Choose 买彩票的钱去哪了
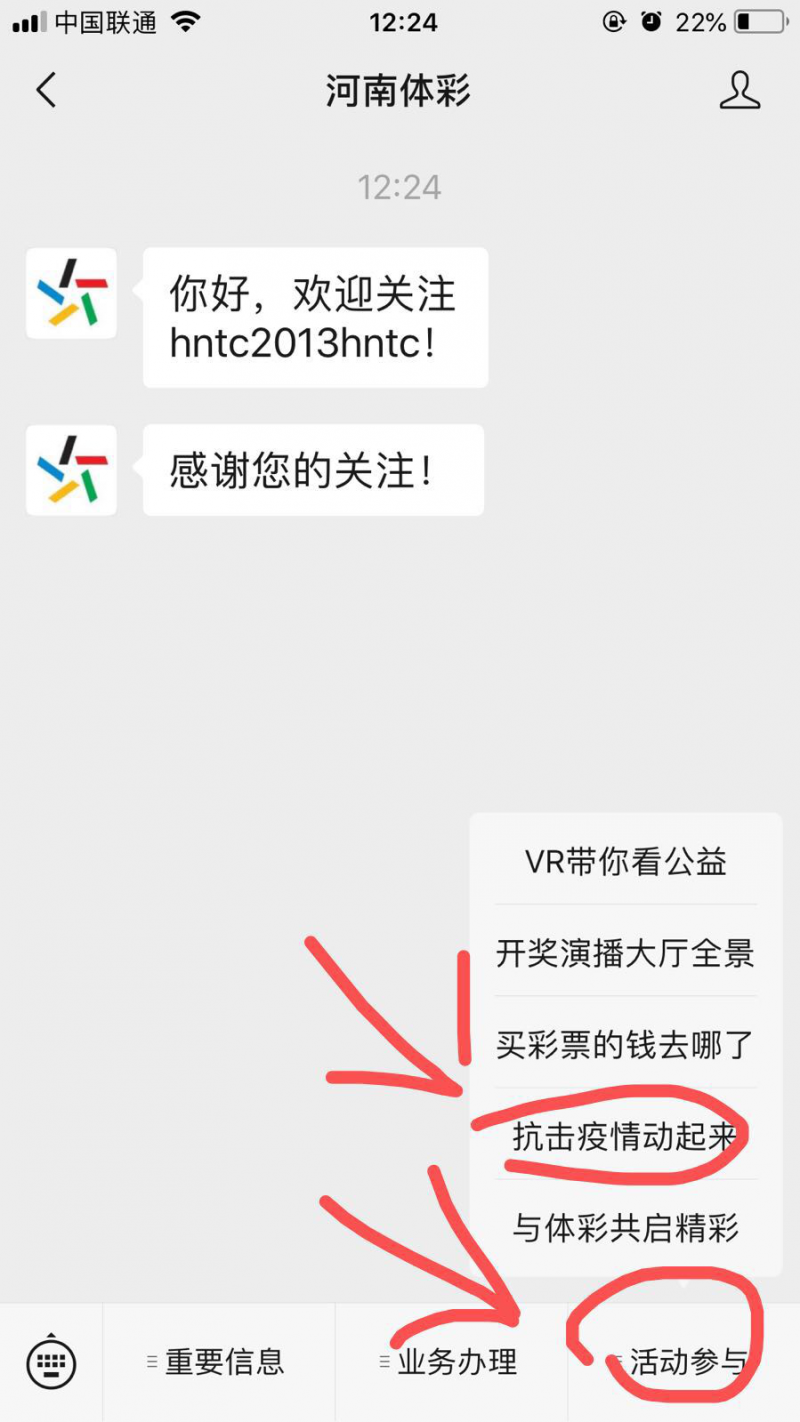The height and width of the screenshot is (1422, 800). (626, 1043)
